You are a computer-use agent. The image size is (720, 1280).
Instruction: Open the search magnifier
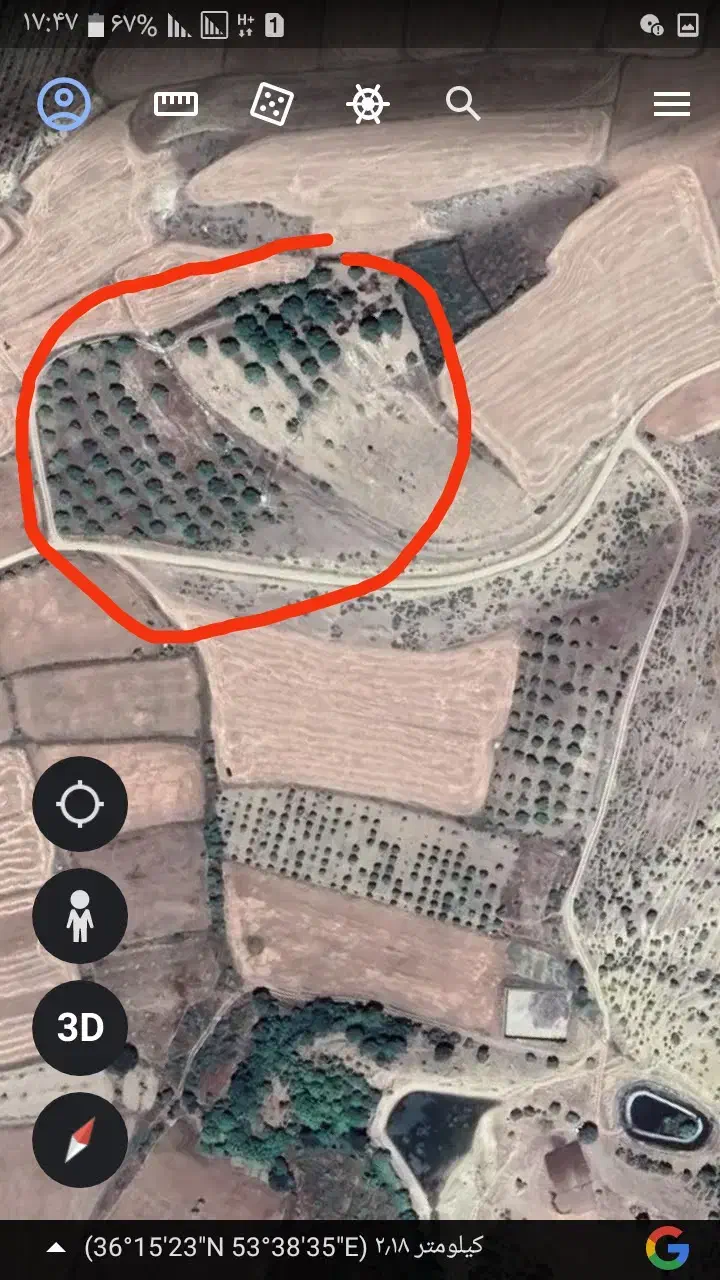pos(463,104)
